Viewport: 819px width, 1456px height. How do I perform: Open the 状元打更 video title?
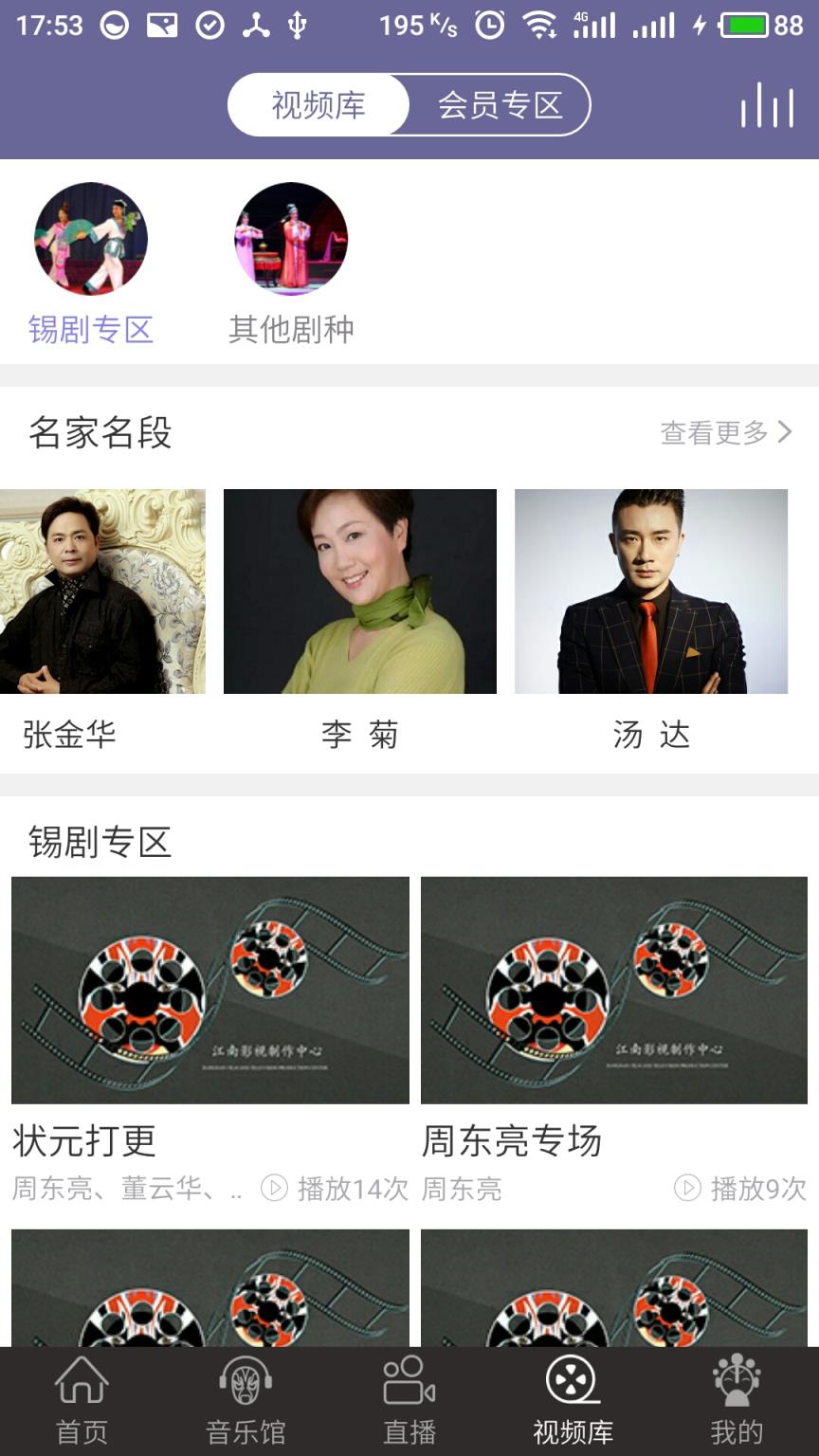[85, 1141]
